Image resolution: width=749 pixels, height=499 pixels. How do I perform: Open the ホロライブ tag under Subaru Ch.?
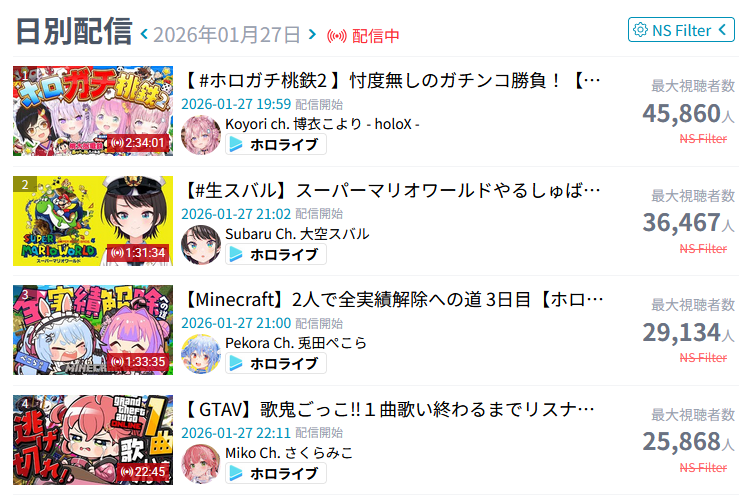coord(276,254)
